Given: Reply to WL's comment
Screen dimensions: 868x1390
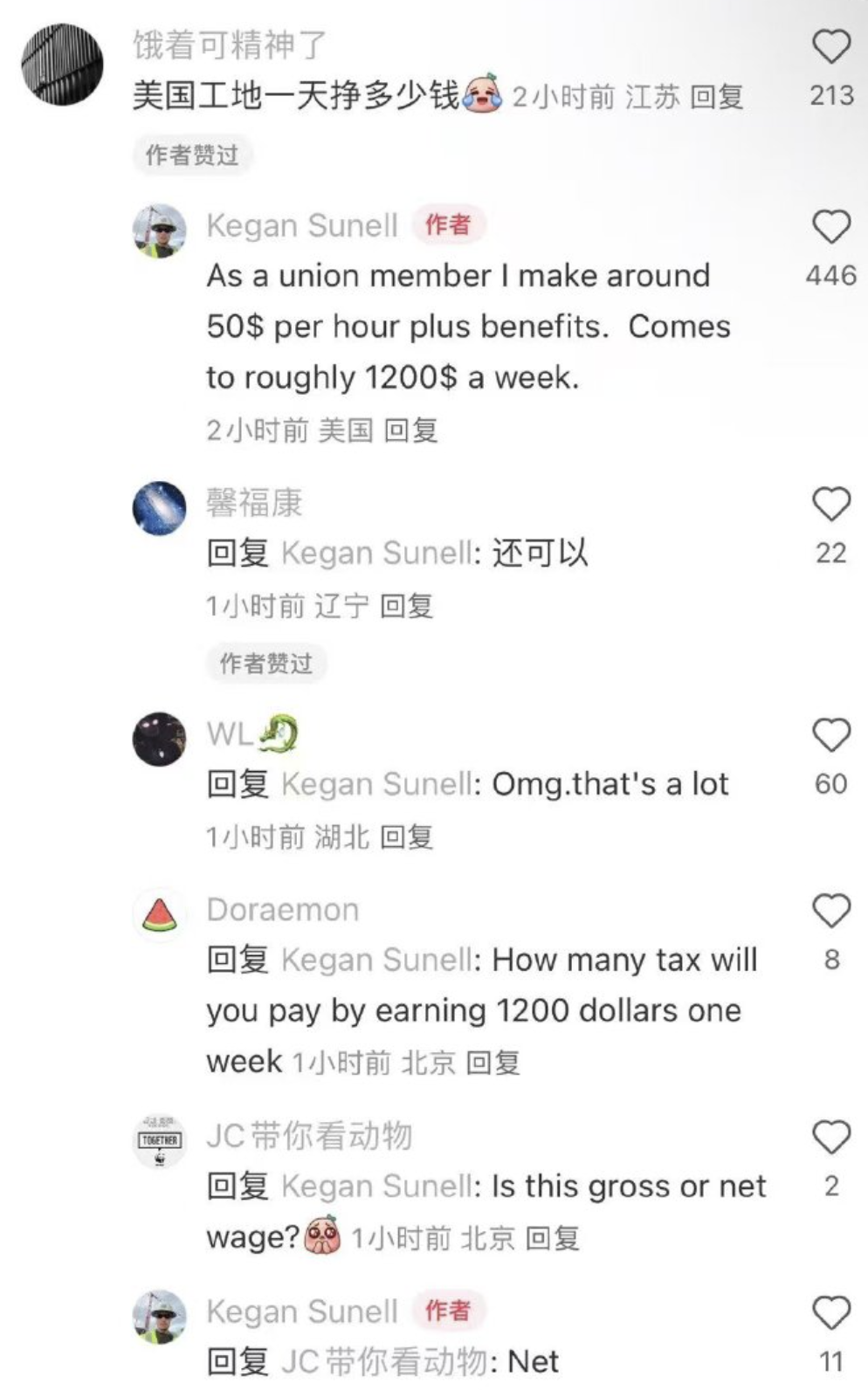Looking at the screenshot, I should [x=407, y=837].
